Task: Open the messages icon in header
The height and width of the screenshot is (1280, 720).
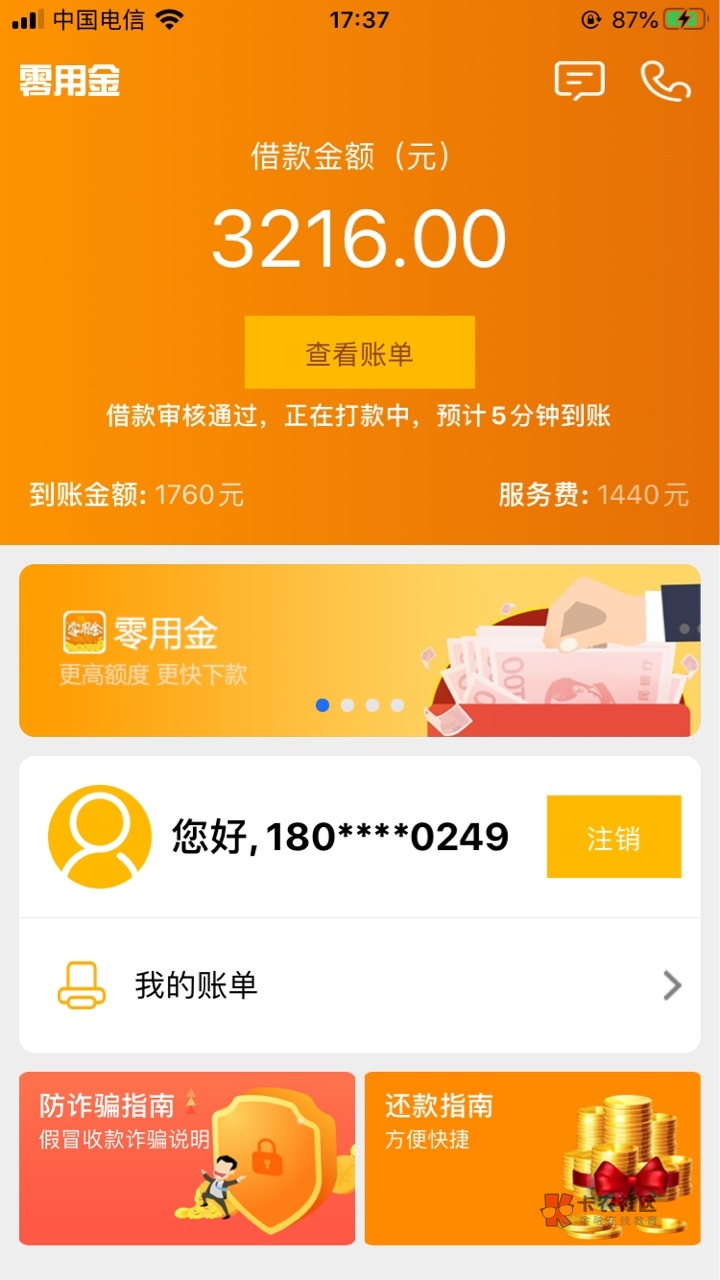Action: click(580, 81)
